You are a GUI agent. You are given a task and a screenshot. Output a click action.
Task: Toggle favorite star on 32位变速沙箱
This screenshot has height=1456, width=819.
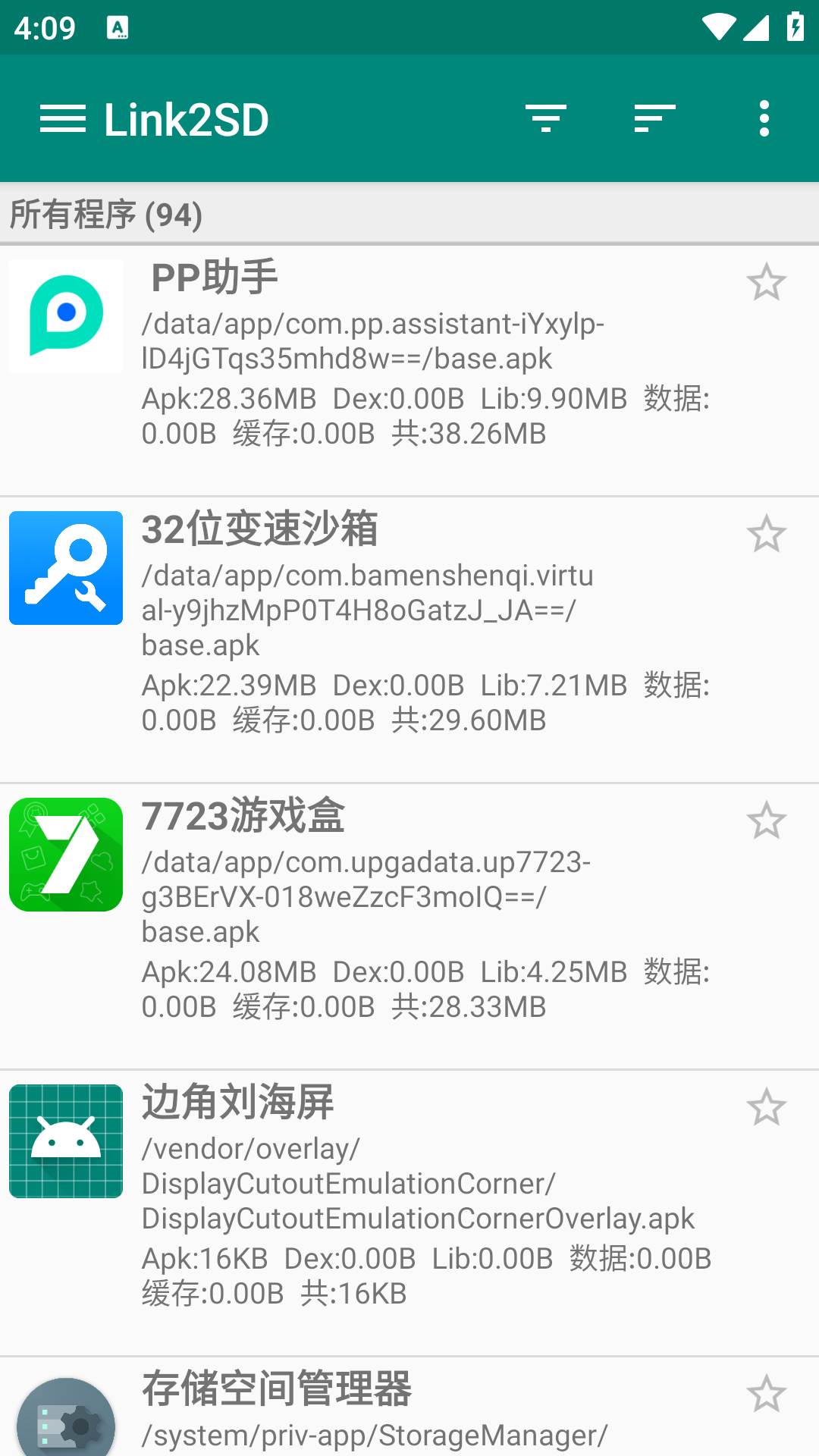pos(768,534)
